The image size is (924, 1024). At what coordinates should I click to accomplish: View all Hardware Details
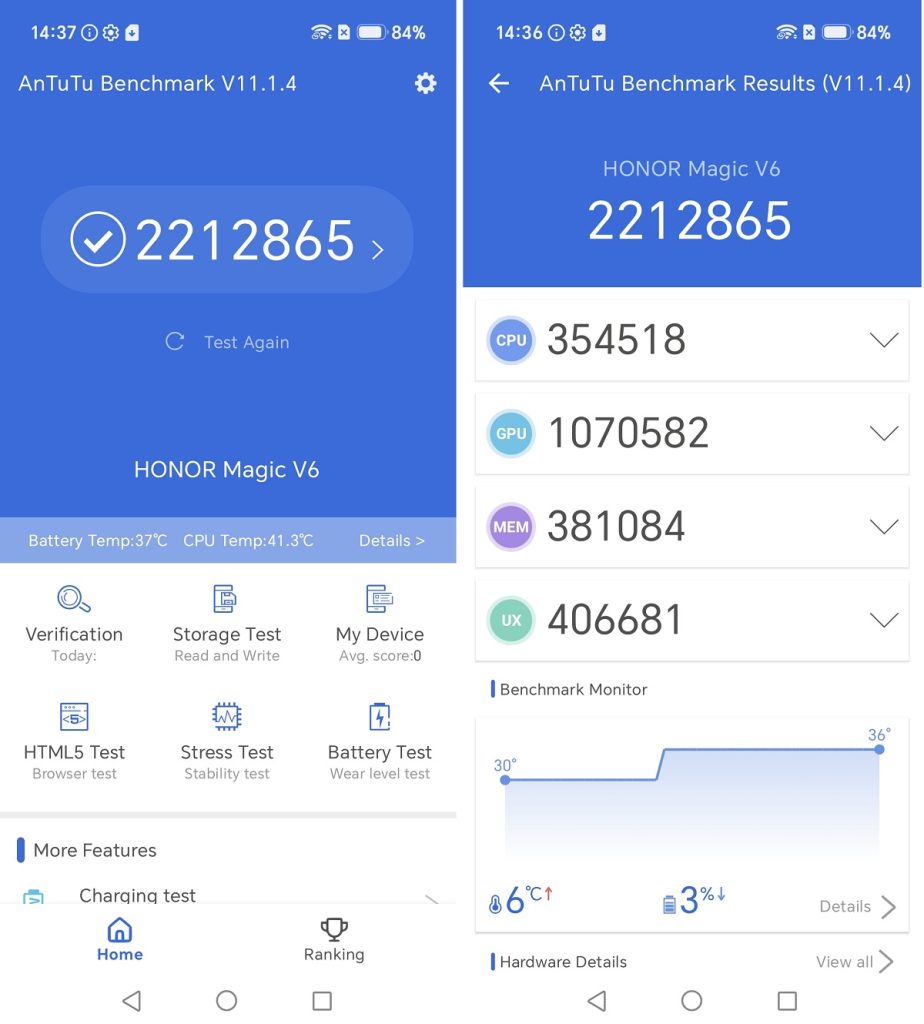pyautogui.click(x=854, y=961)
